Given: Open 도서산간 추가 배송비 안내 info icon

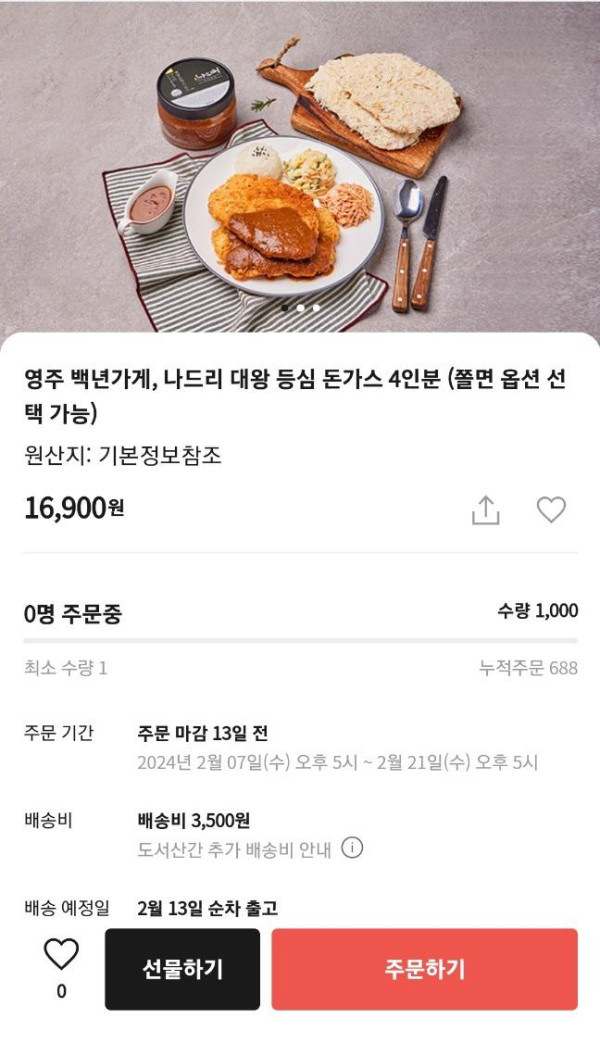Looking at the screenshot, I should (352, 848).
